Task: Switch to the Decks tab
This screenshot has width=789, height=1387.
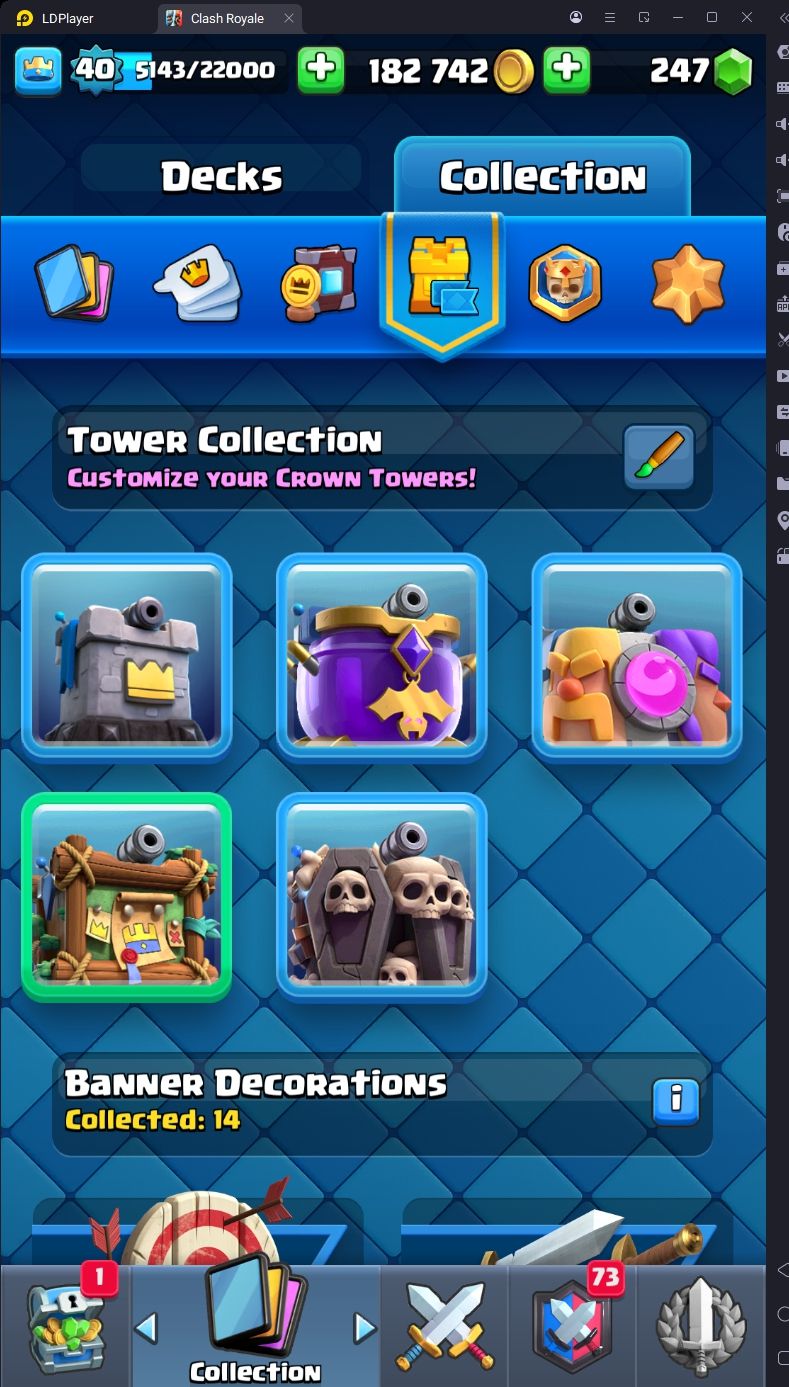Action: 221,176
